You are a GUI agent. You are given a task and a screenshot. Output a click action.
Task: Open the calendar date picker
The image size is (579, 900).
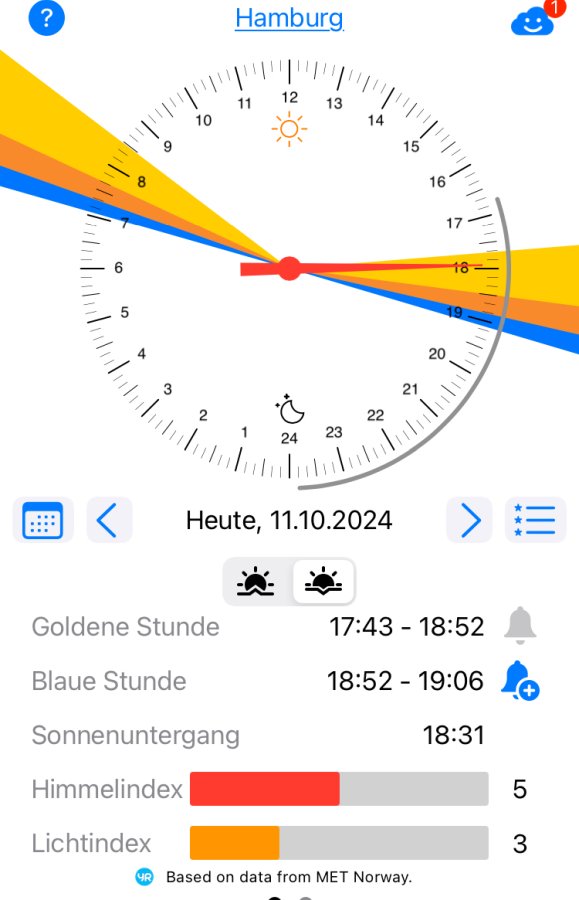tap(43, 520)
